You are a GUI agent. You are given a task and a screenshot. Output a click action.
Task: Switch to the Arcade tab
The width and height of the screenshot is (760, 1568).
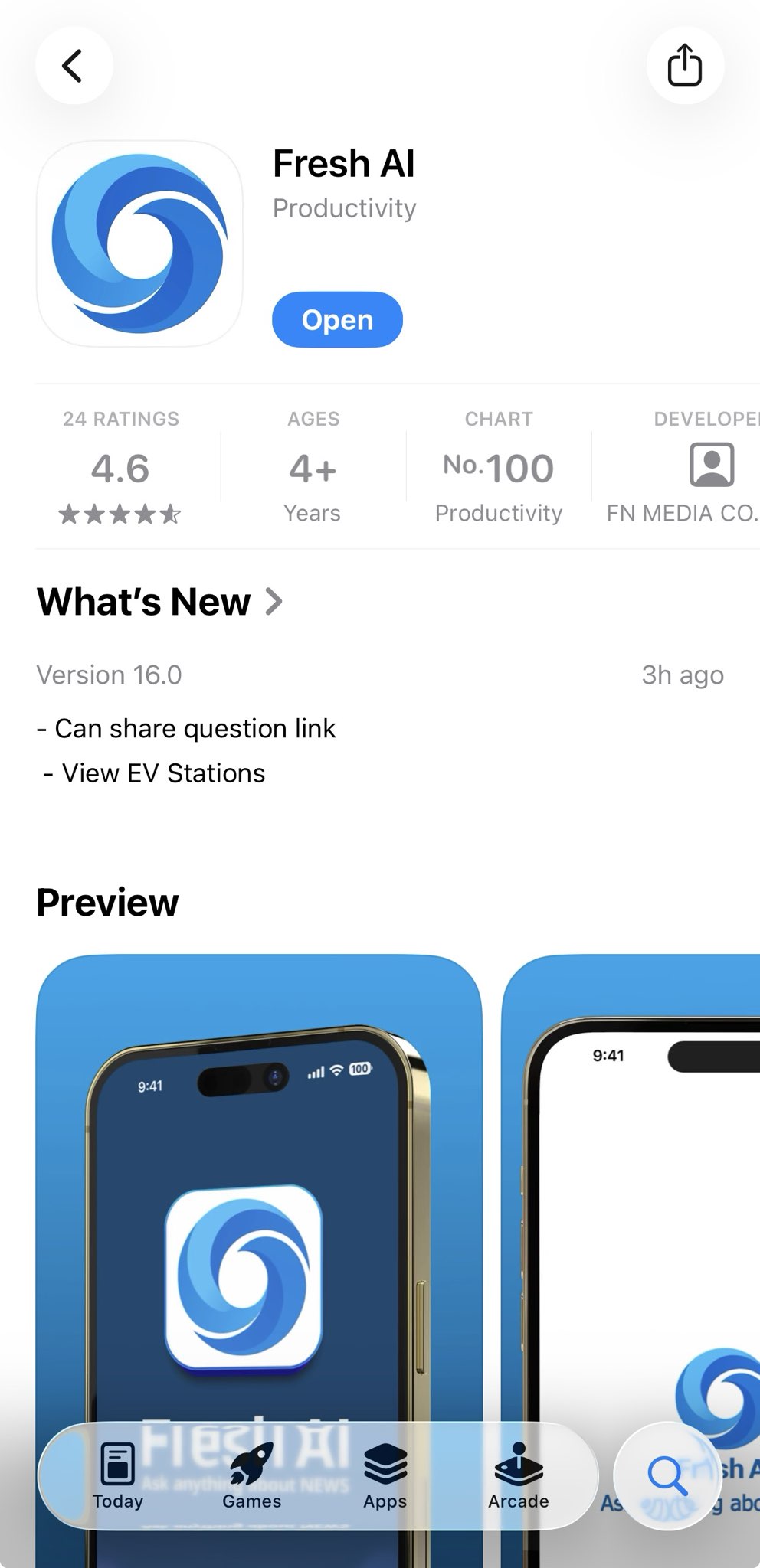[518, 1475]
